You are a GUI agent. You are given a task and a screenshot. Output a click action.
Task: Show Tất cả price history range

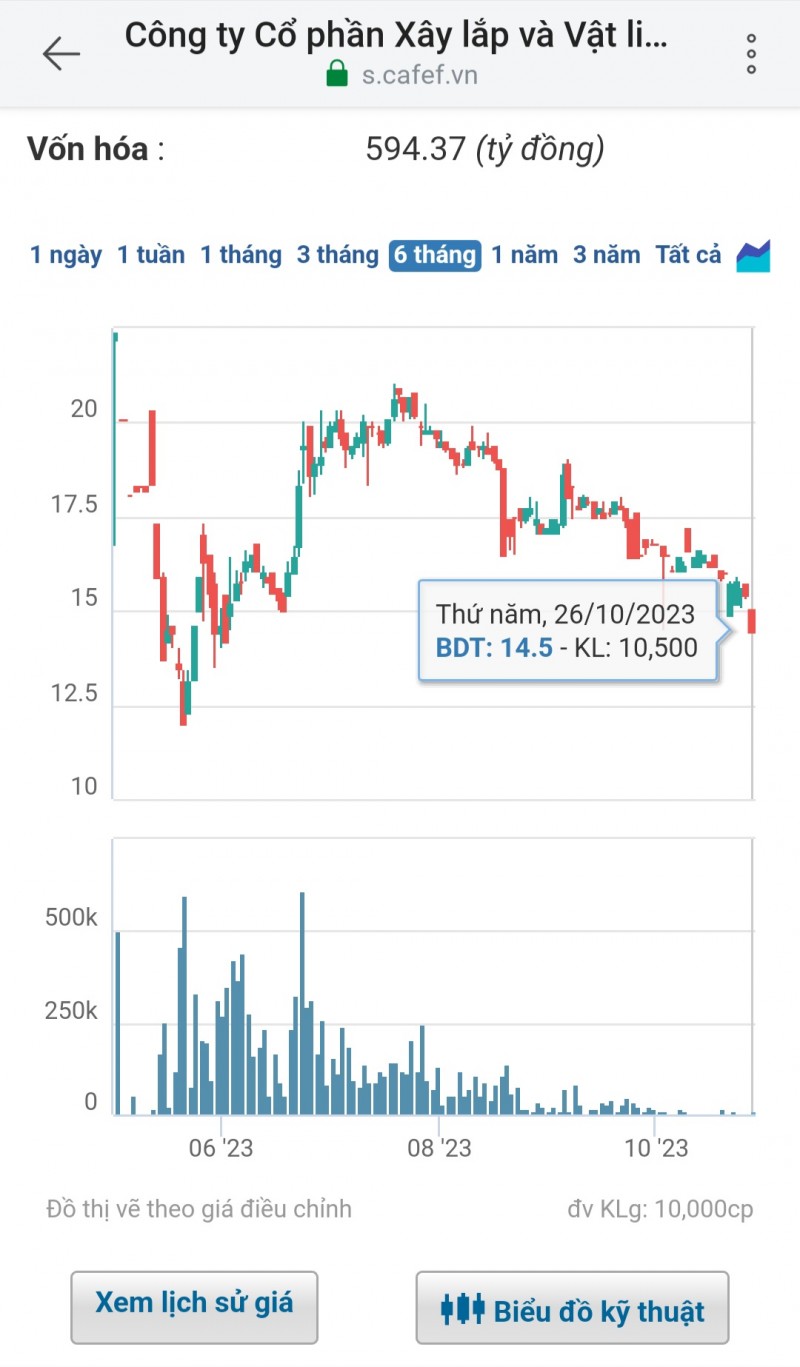[688, 255]
